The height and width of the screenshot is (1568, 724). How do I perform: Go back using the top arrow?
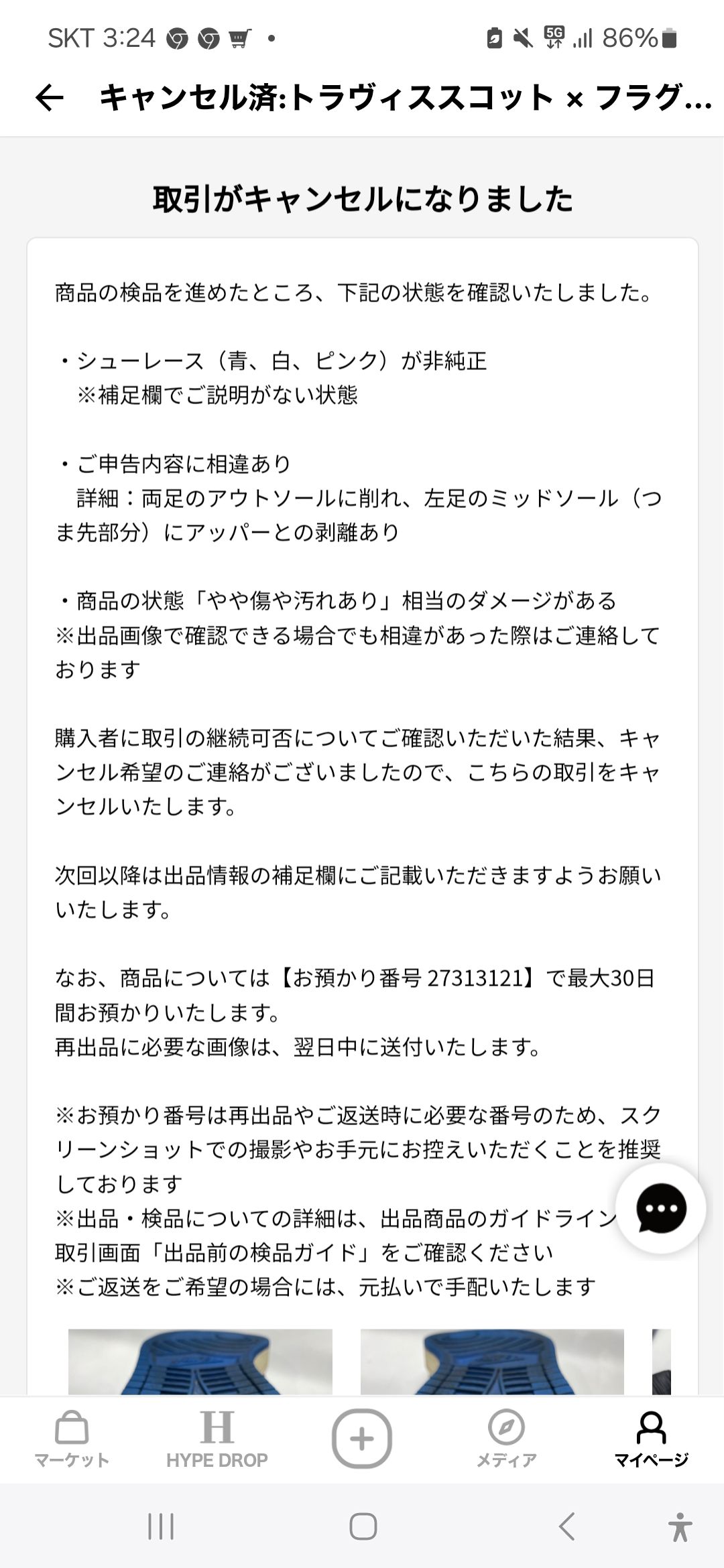50,99
